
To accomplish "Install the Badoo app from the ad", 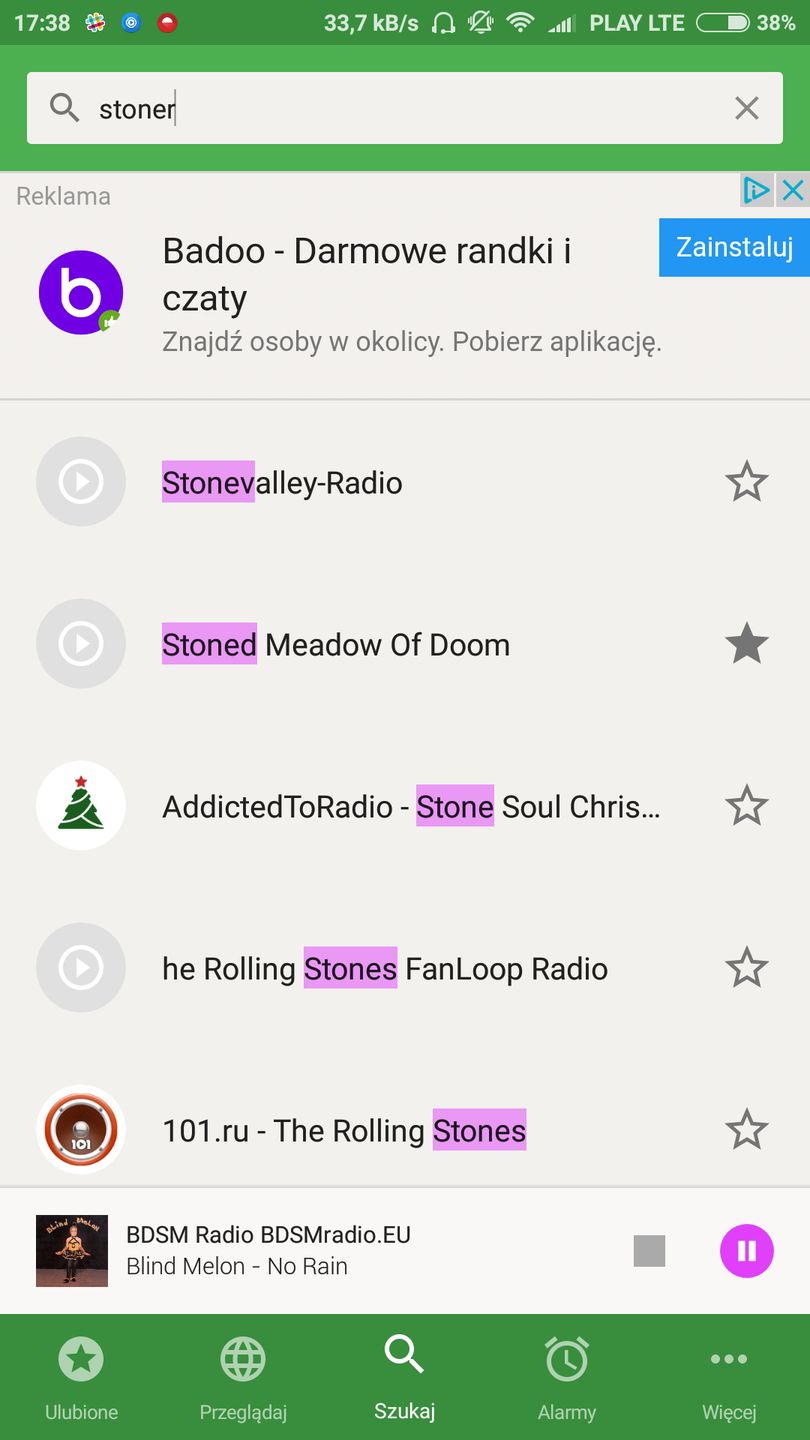I will 733,247.
